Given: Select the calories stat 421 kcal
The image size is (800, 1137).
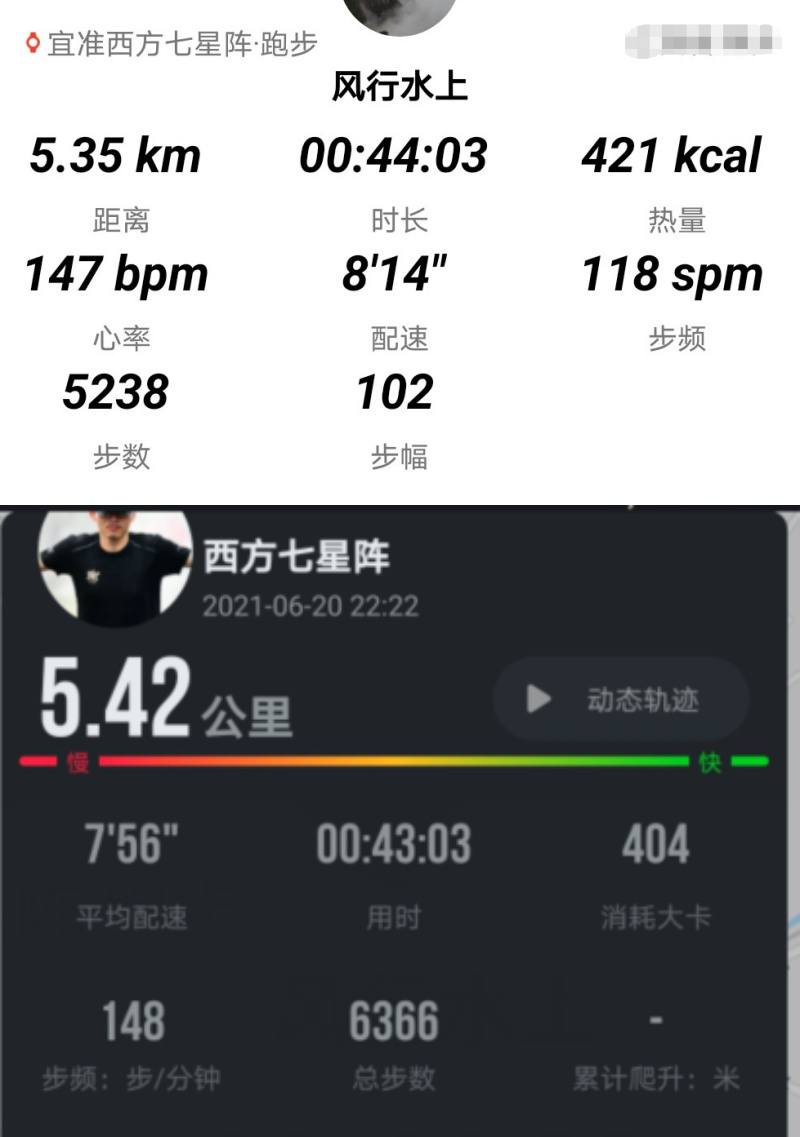Looking at the screenshot, I should (x=671, y=157).
